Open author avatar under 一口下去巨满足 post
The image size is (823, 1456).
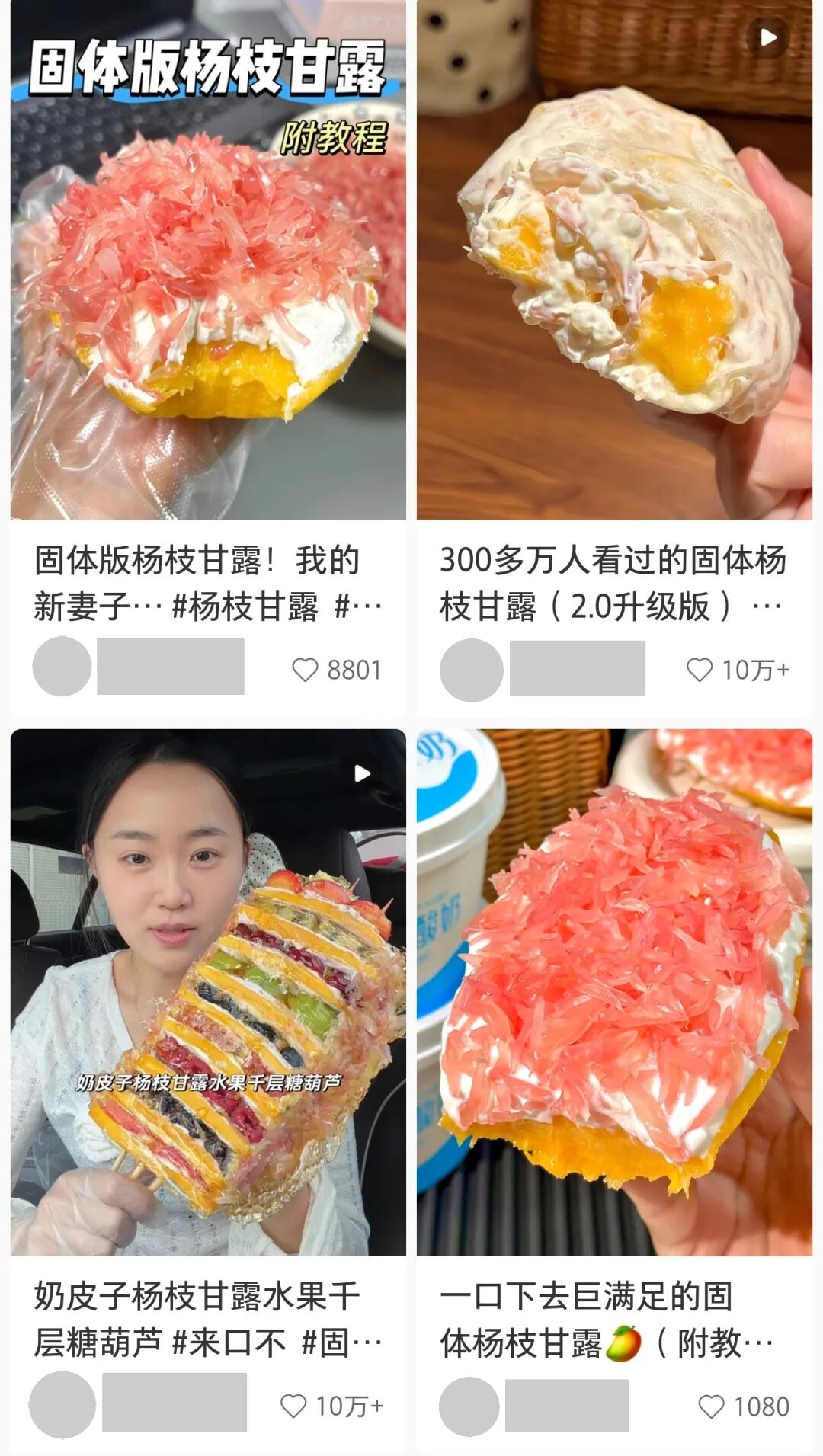click(469, 1406)
